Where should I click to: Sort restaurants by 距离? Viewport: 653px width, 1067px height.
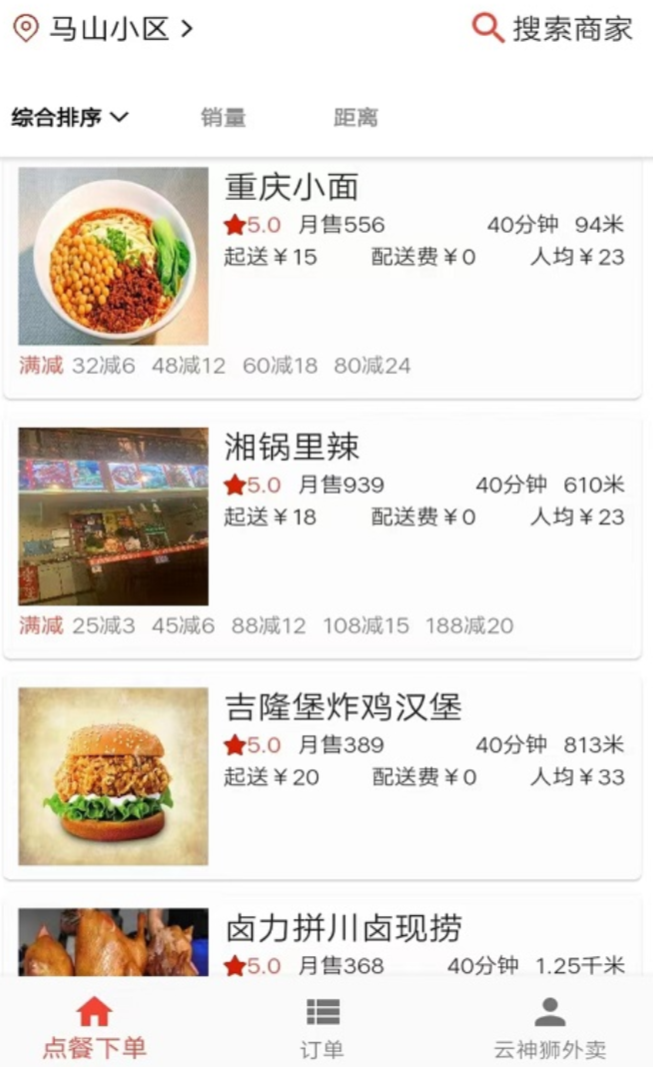(356, 118)
